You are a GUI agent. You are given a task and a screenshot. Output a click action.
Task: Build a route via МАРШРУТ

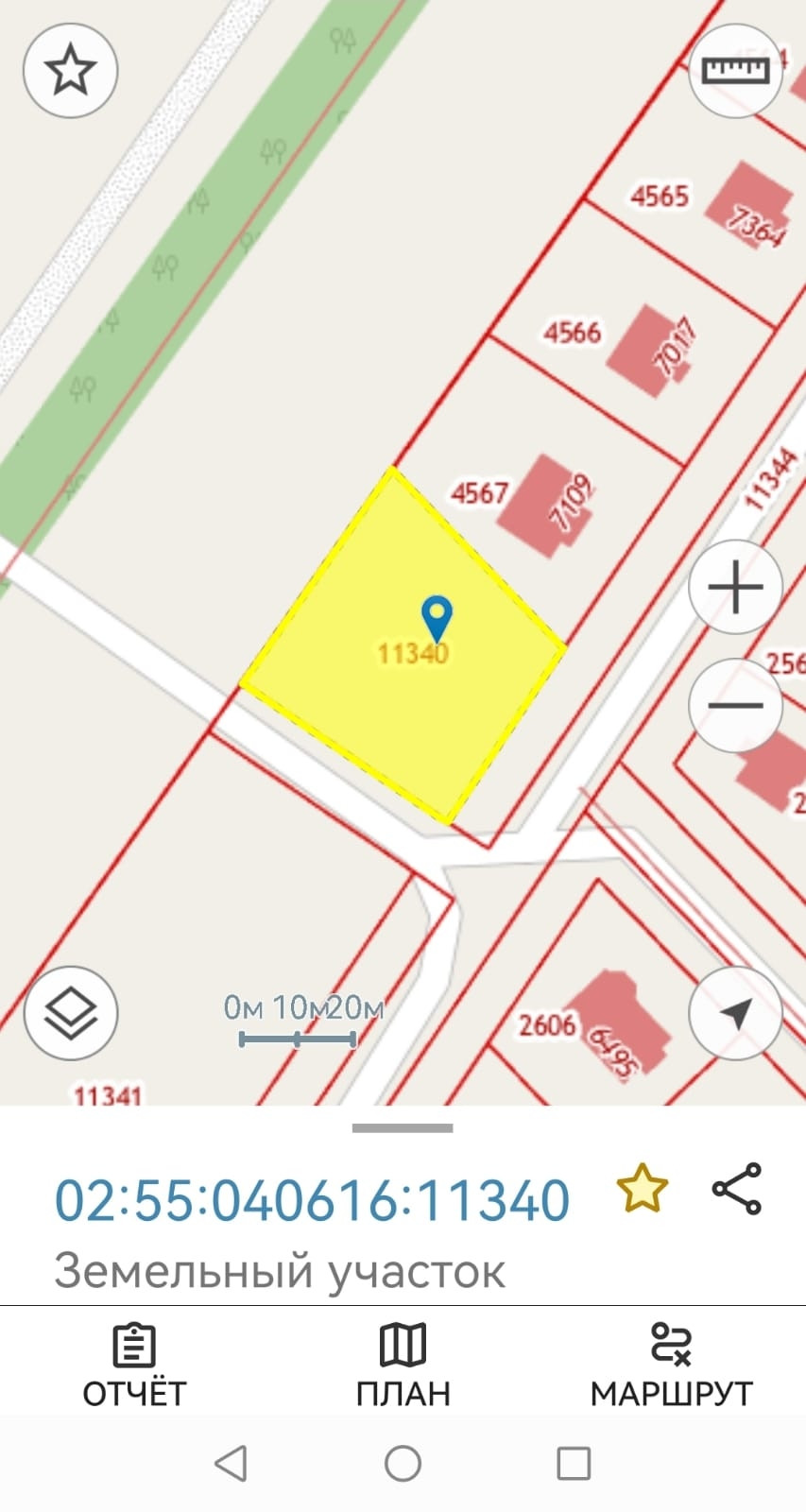click(x=672, y=1365)
